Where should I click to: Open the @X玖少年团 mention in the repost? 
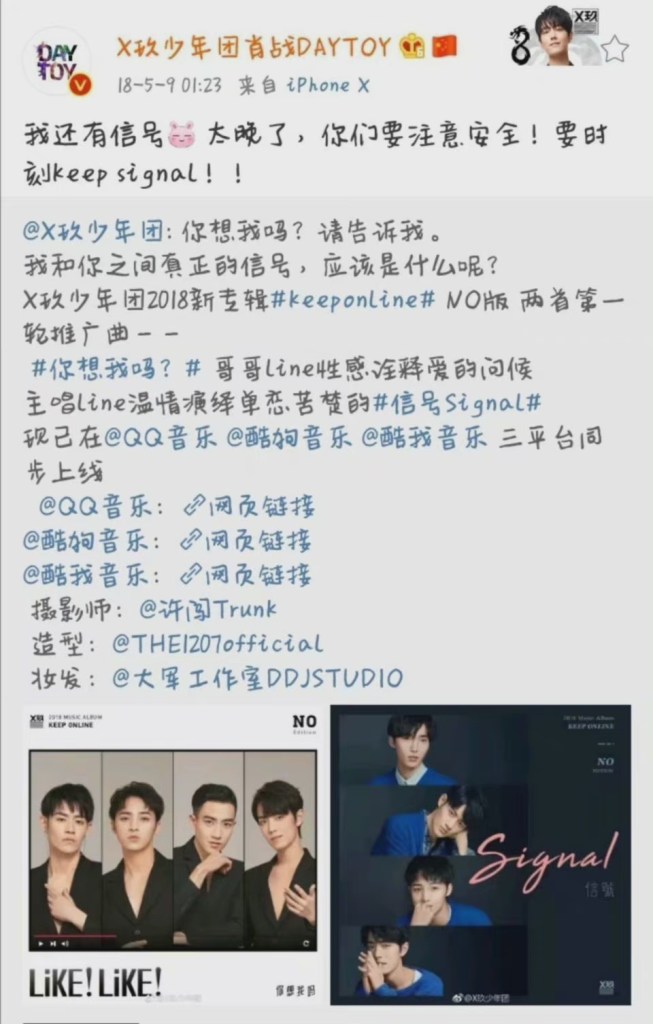point(92,231)
